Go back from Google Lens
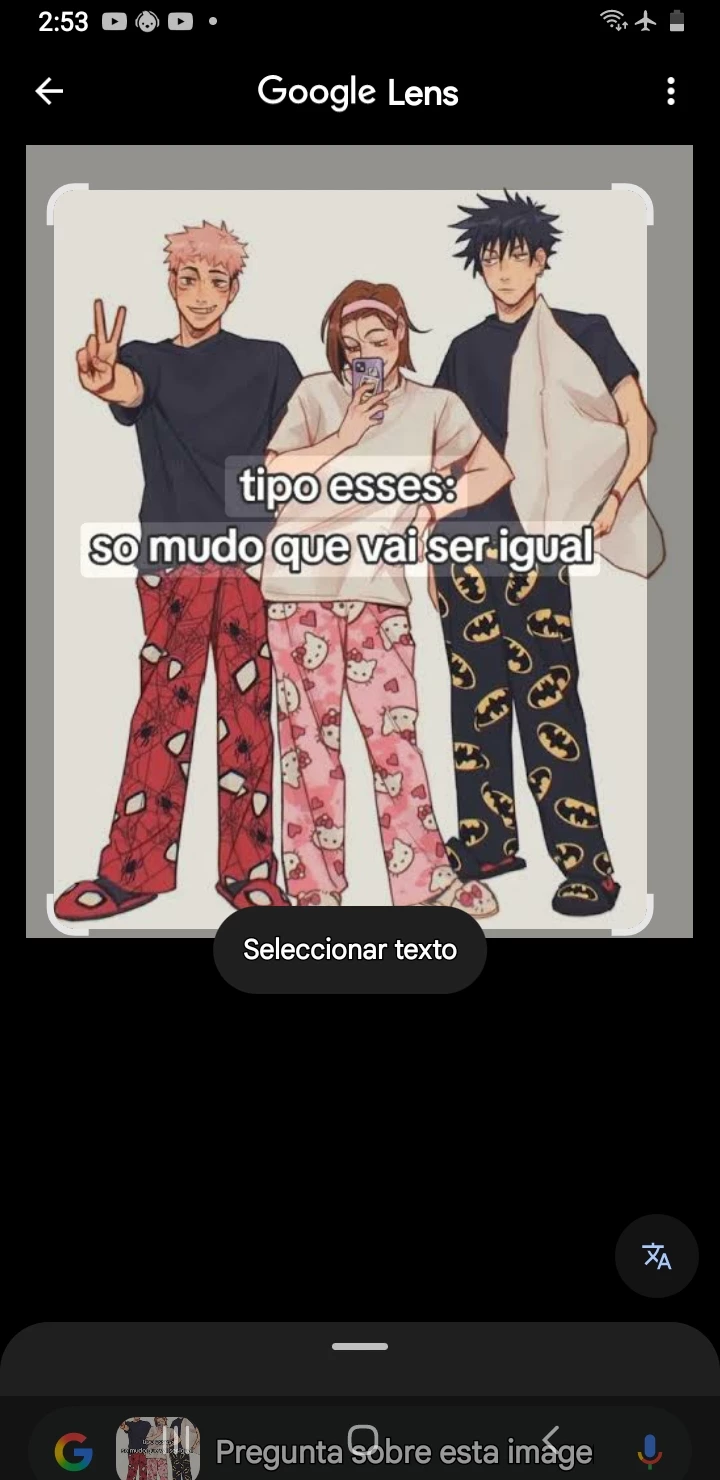Image resolution: width=720 pixels, height=1480 pixels. [x=49, y=92]
